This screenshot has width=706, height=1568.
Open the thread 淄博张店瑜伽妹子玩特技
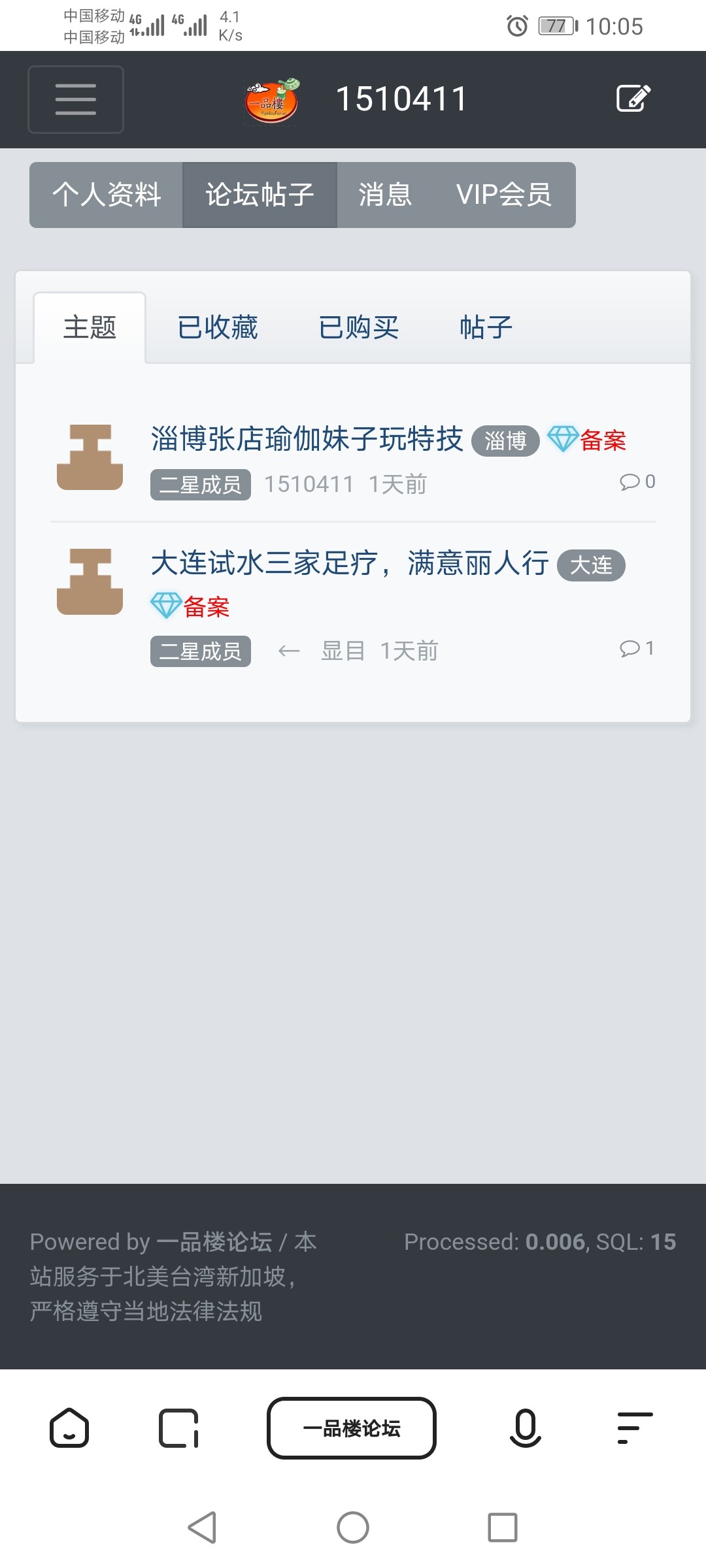click(x=306, y=441)
